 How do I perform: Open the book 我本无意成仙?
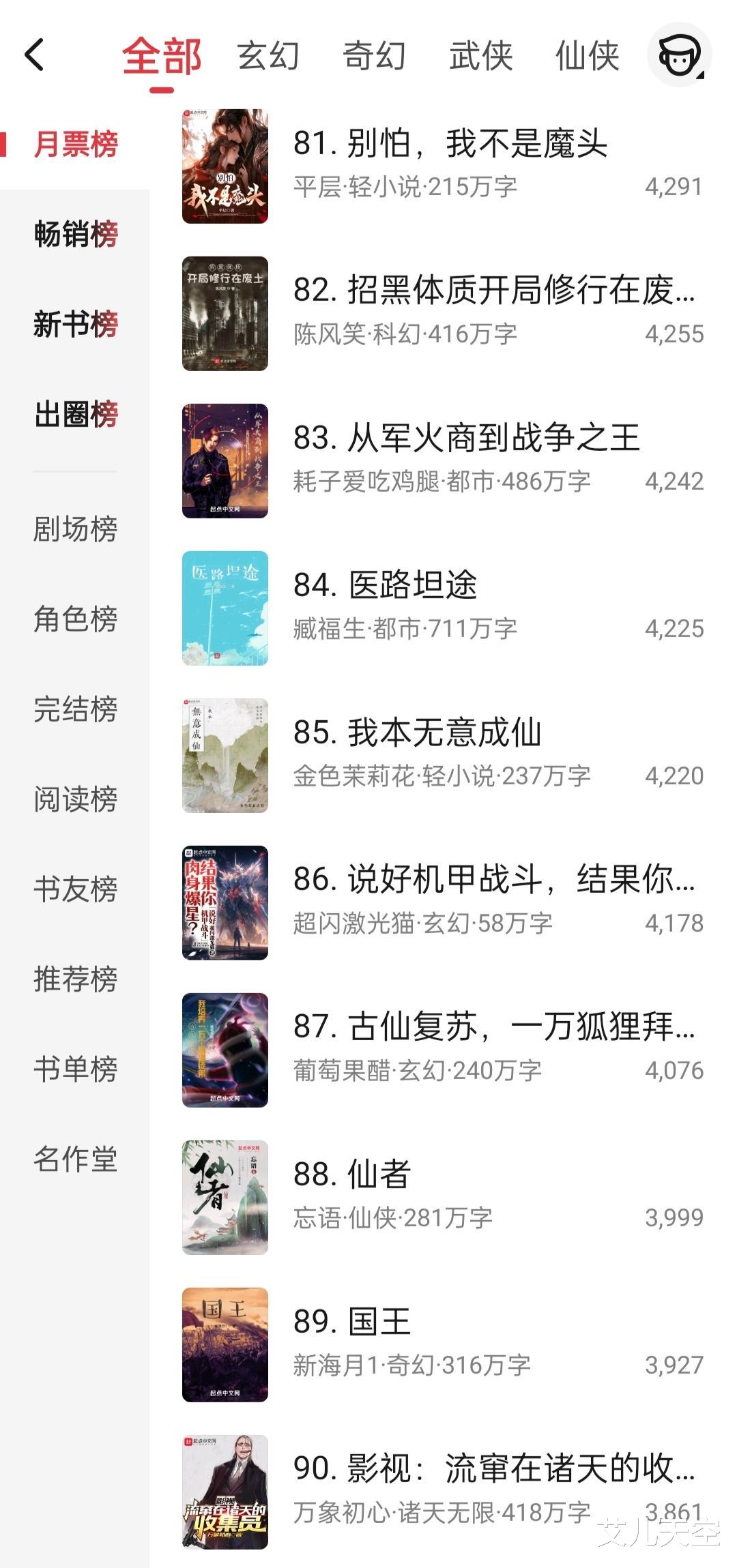(x=418, y=733)
